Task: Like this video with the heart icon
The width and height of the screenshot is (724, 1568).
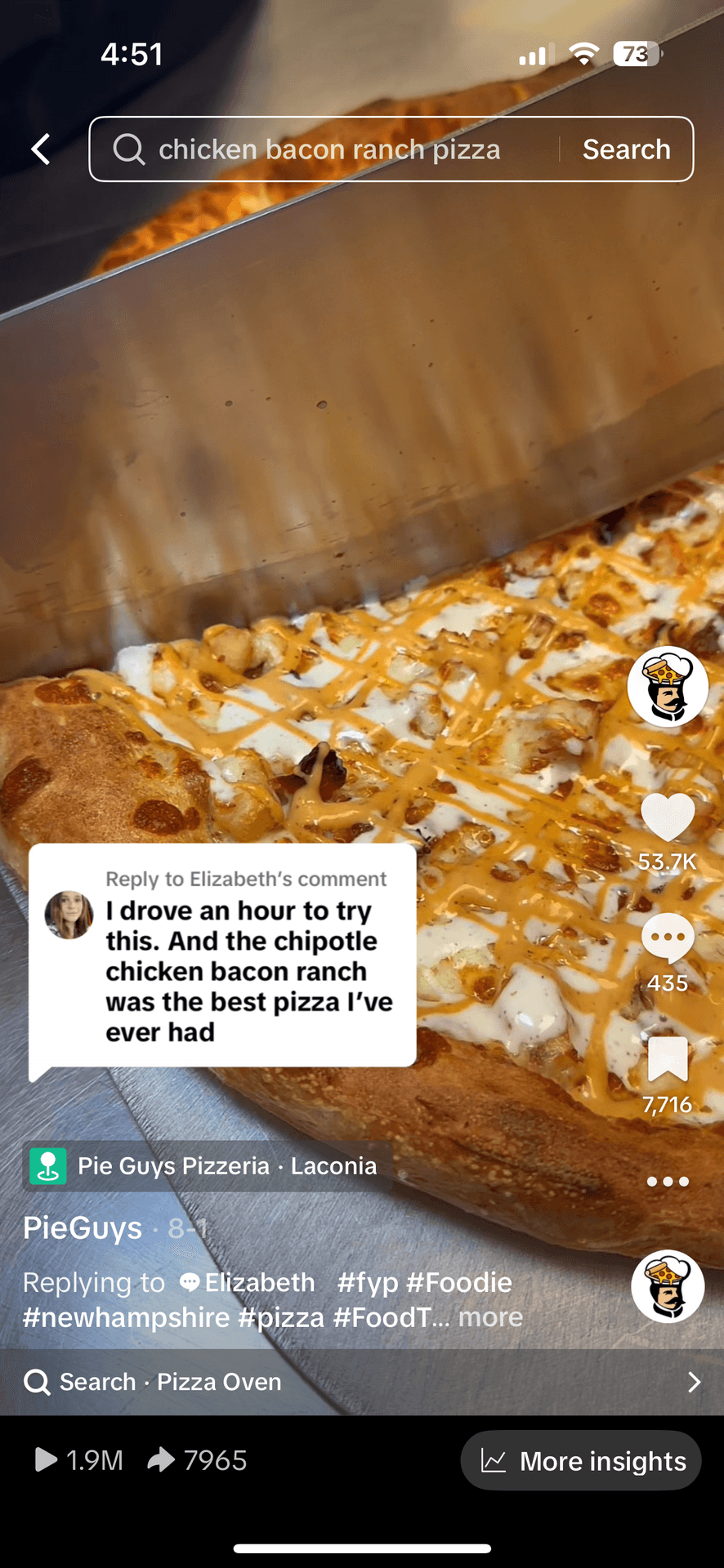Action: click(668, 817)
